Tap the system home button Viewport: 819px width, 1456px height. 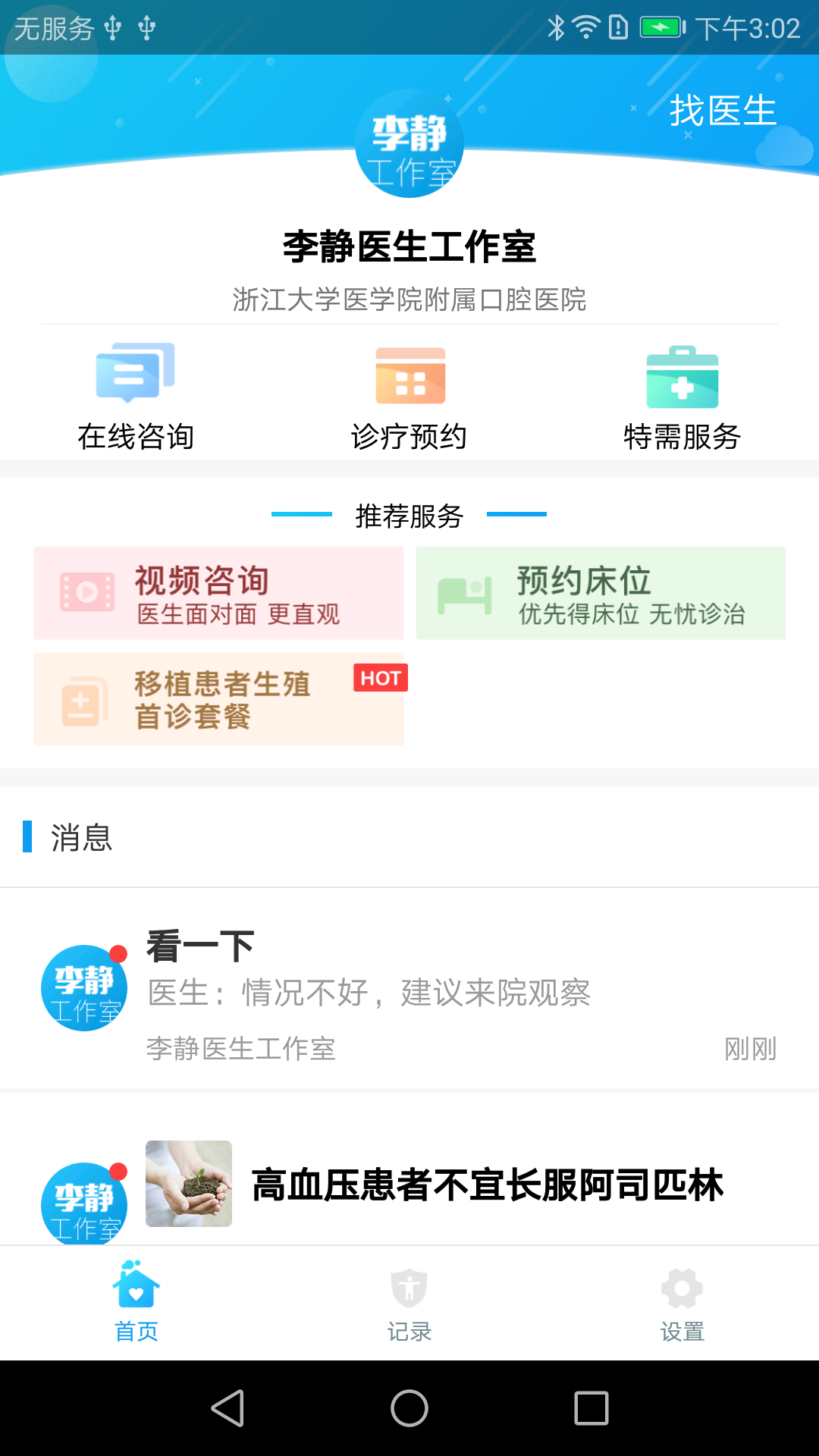point(409,1408)
